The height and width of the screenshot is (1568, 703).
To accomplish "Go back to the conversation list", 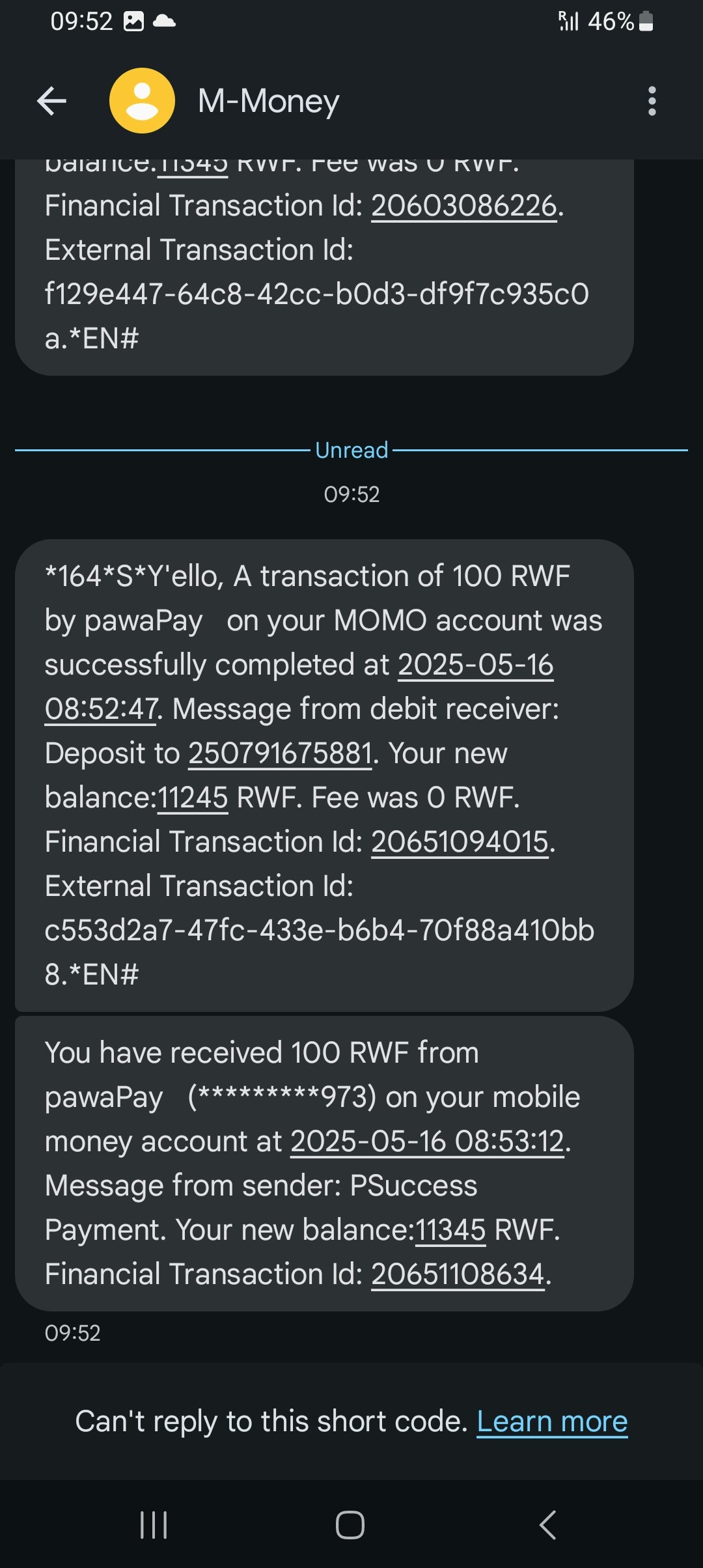I will pyautogui.click(x=52, y=101).
